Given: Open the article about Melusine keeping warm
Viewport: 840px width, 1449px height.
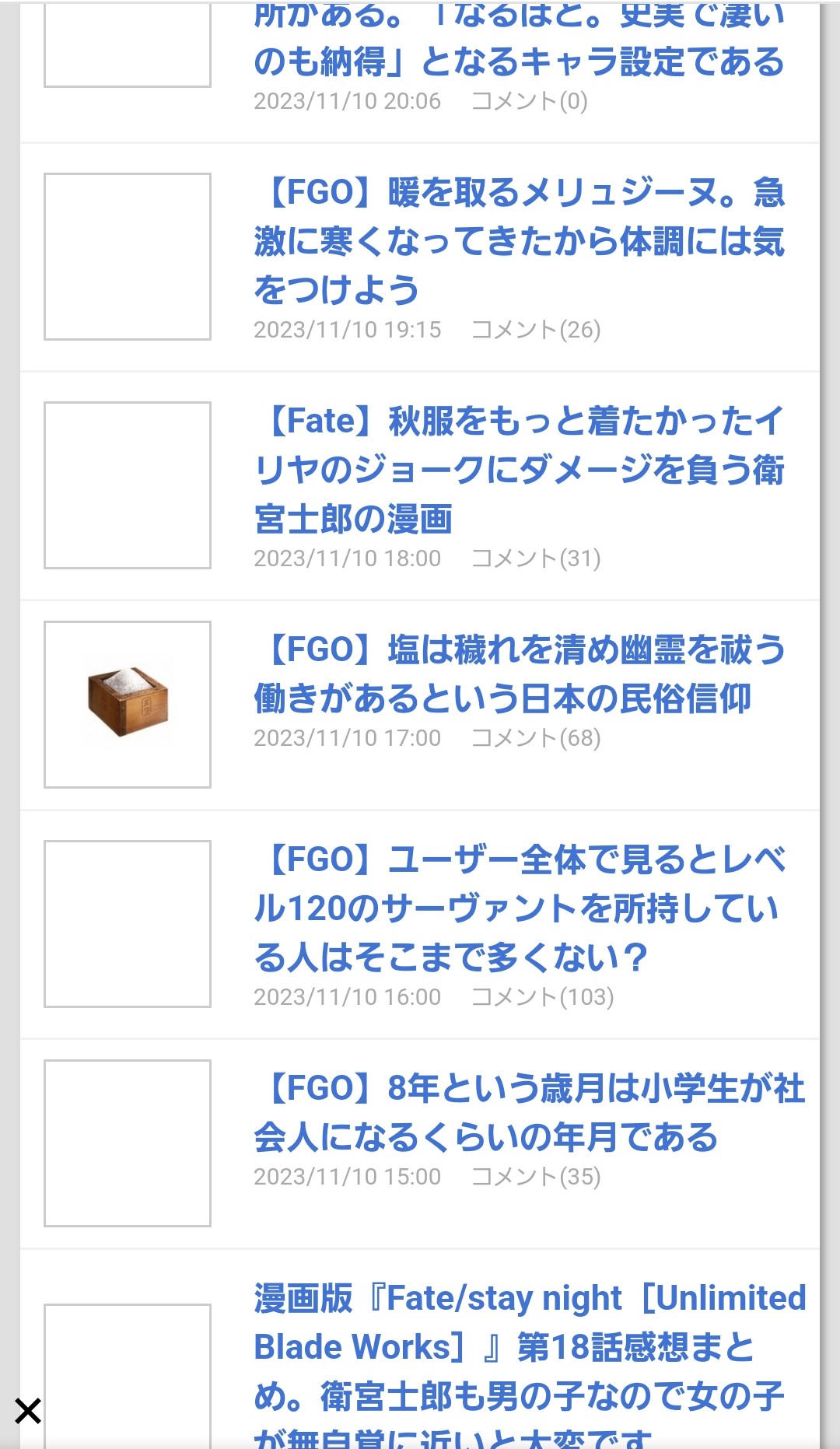Looking at the screenshot, I should (519, 240).
